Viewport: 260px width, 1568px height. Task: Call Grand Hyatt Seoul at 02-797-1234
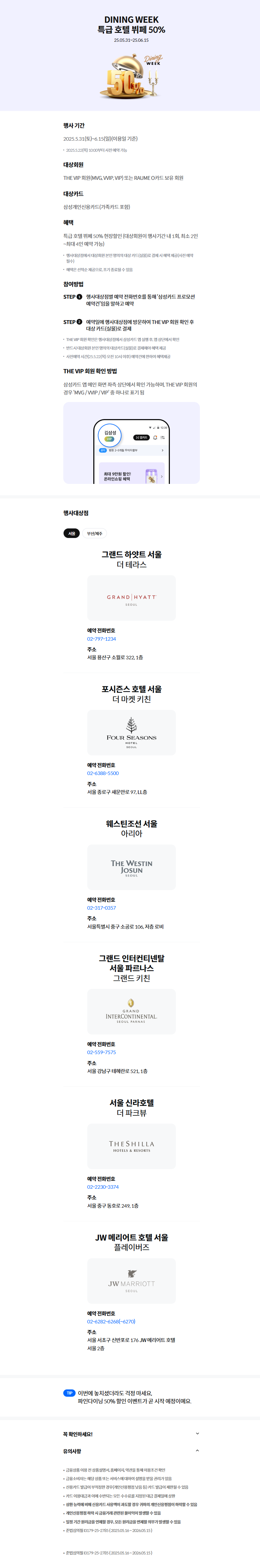point(101,638)
